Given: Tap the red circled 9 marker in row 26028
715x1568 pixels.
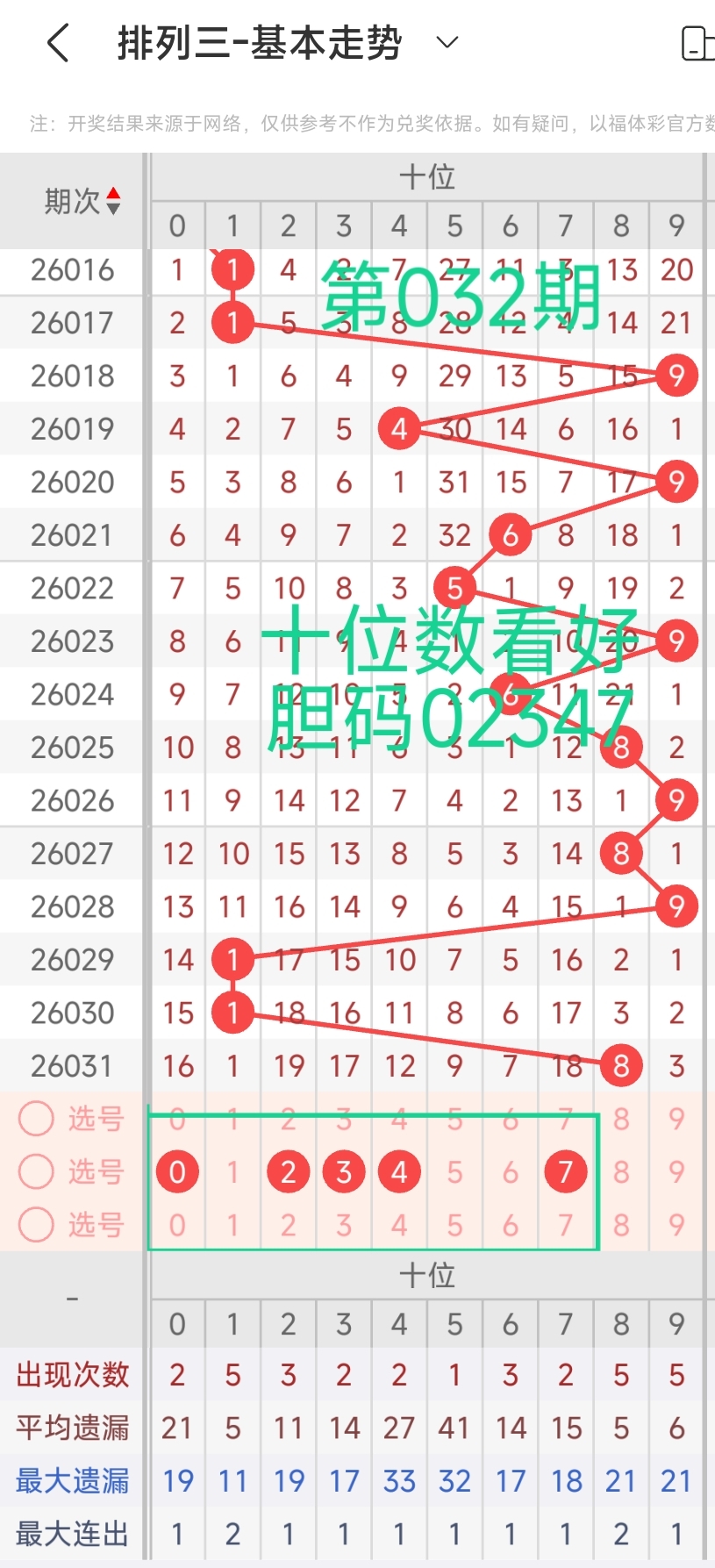Looking at the screenshot, I should pos(676,906).
